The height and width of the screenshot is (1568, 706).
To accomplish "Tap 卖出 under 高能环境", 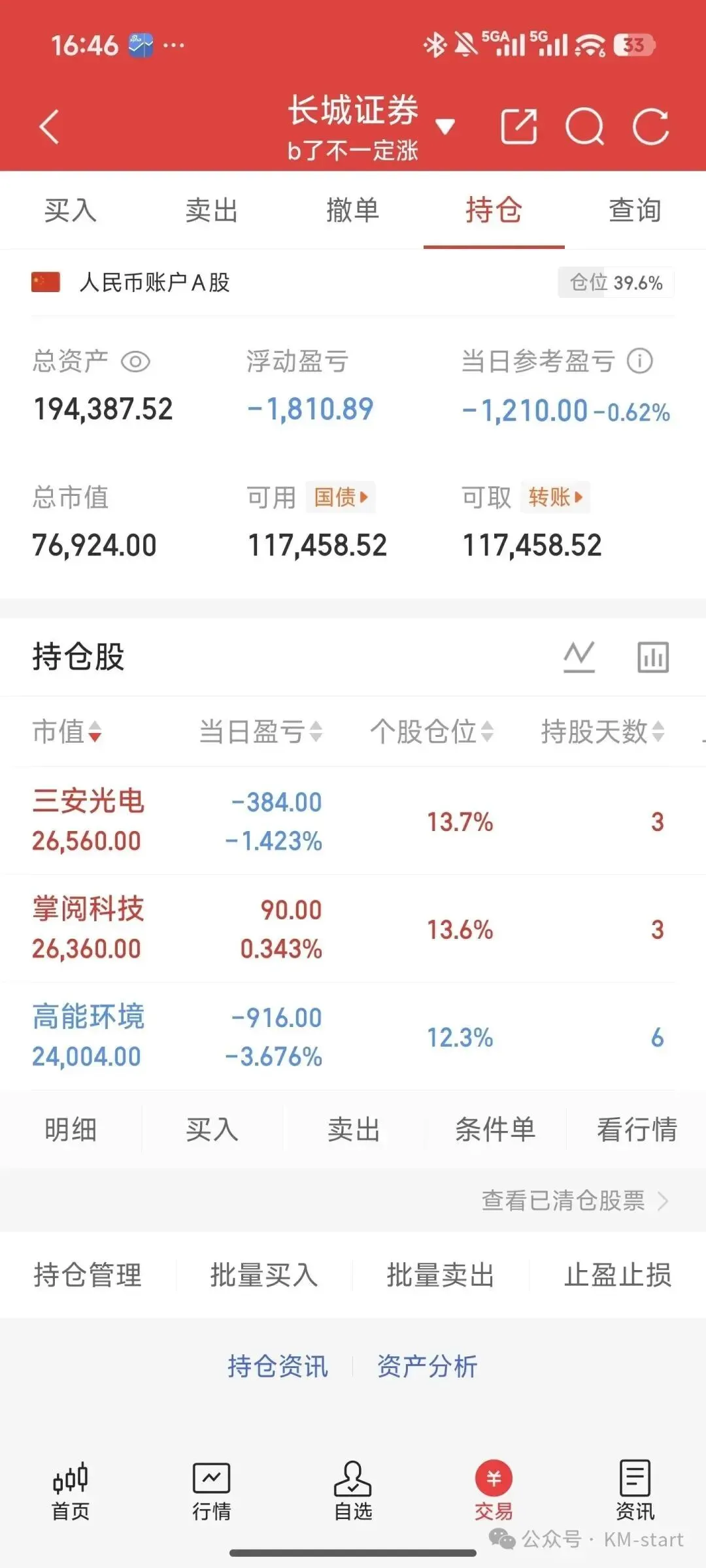I will (x=354, y=1130).
